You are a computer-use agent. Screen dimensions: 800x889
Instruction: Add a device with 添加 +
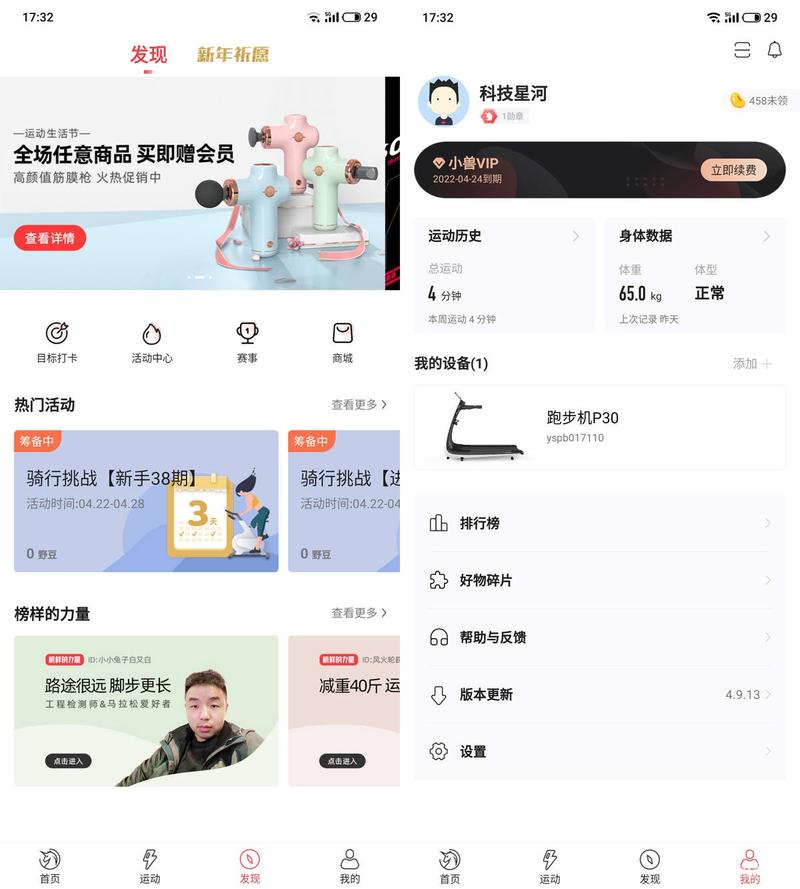click(x=752, y=364)
